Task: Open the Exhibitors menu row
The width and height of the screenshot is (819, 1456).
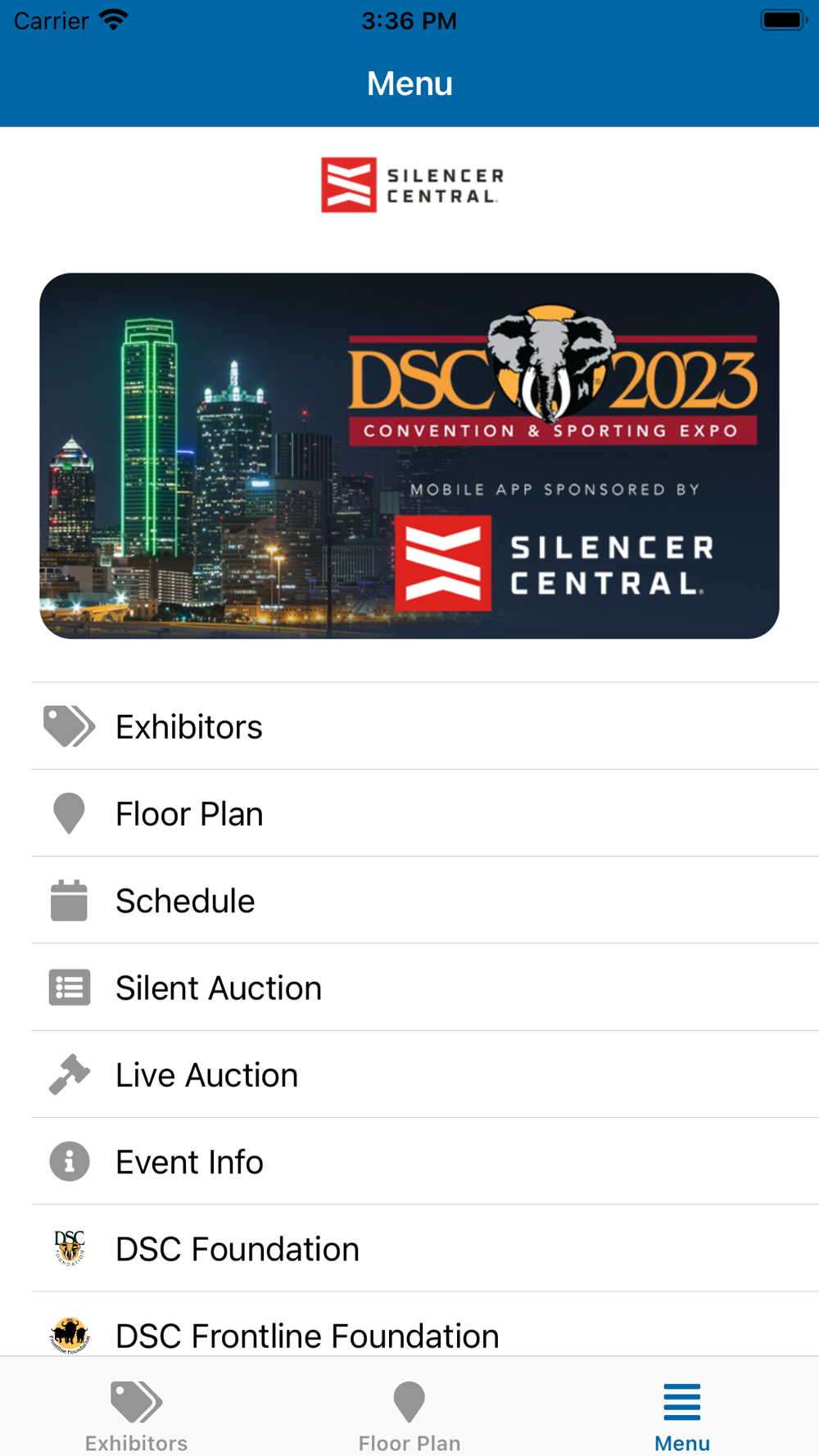Action: (x=425, y=726)
